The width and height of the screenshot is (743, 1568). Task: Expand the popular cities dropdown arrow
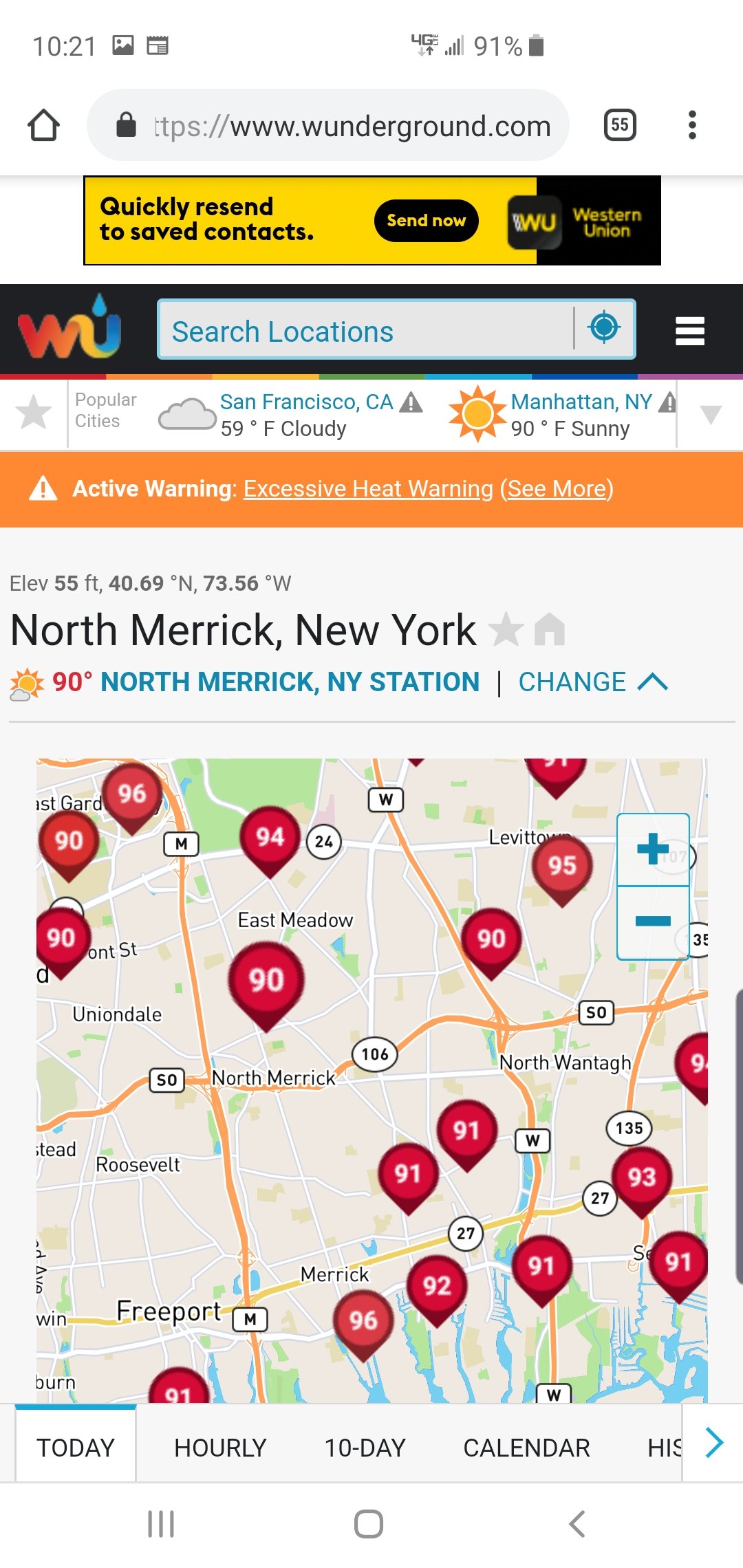(710, 415)
